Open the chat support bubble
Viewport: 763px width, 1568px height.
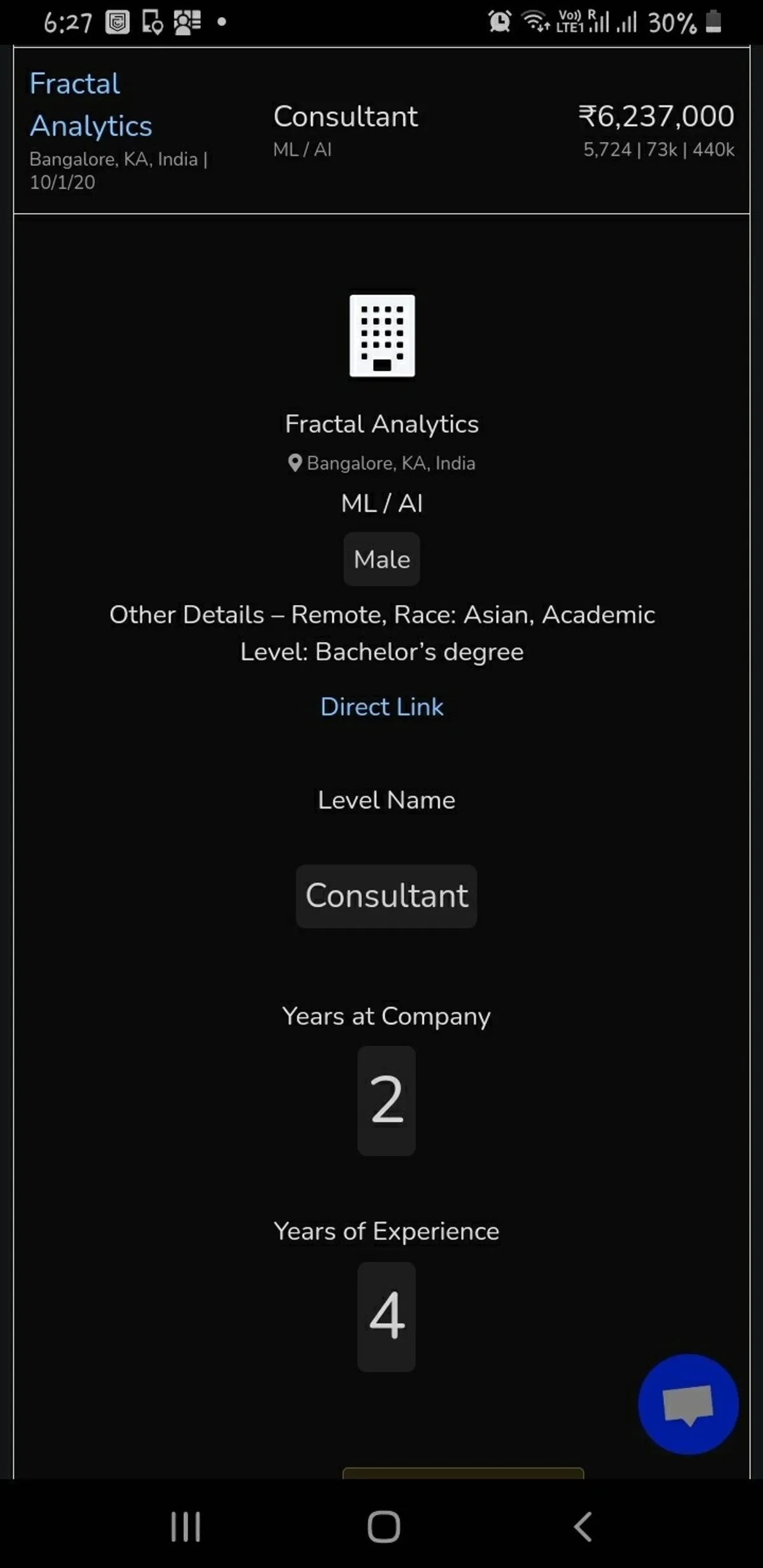(688, 1404)
